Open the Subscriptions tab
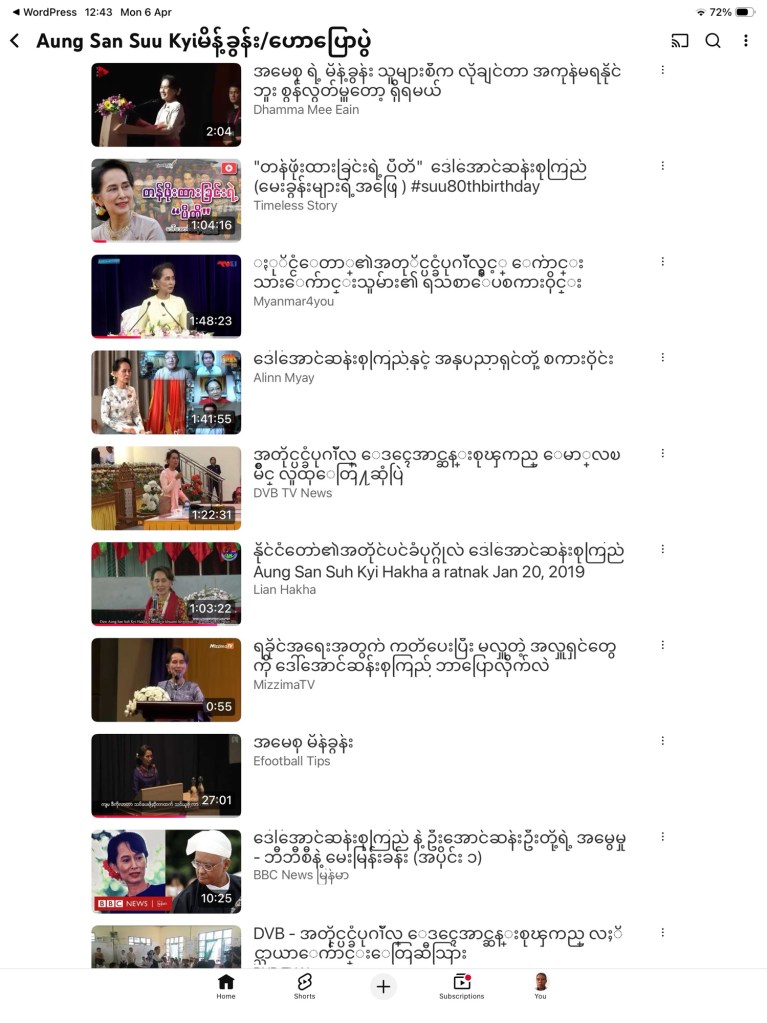Viewport: 767px width, 1023px height. 461,986
